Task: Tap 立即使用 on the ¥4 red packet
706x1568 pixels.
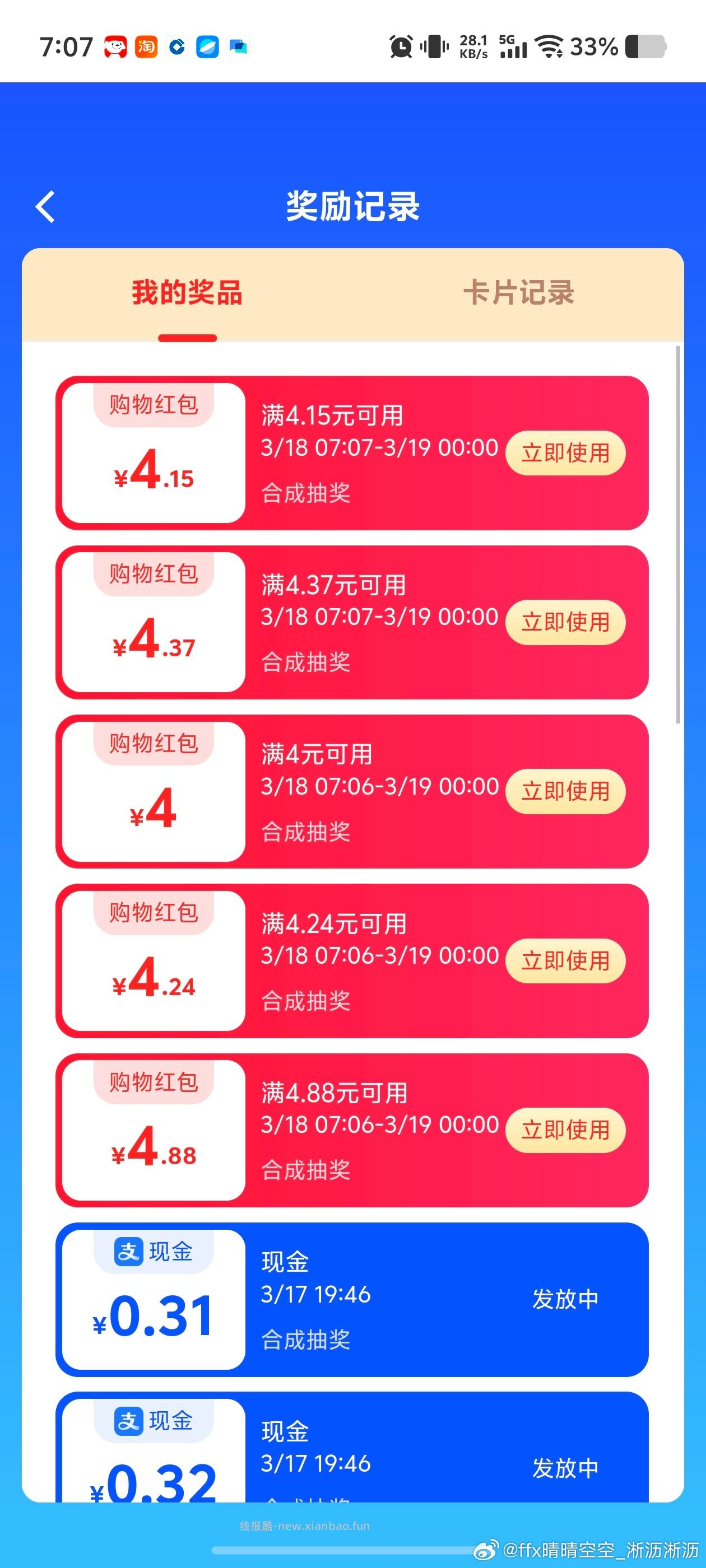Action: (565, 791)
